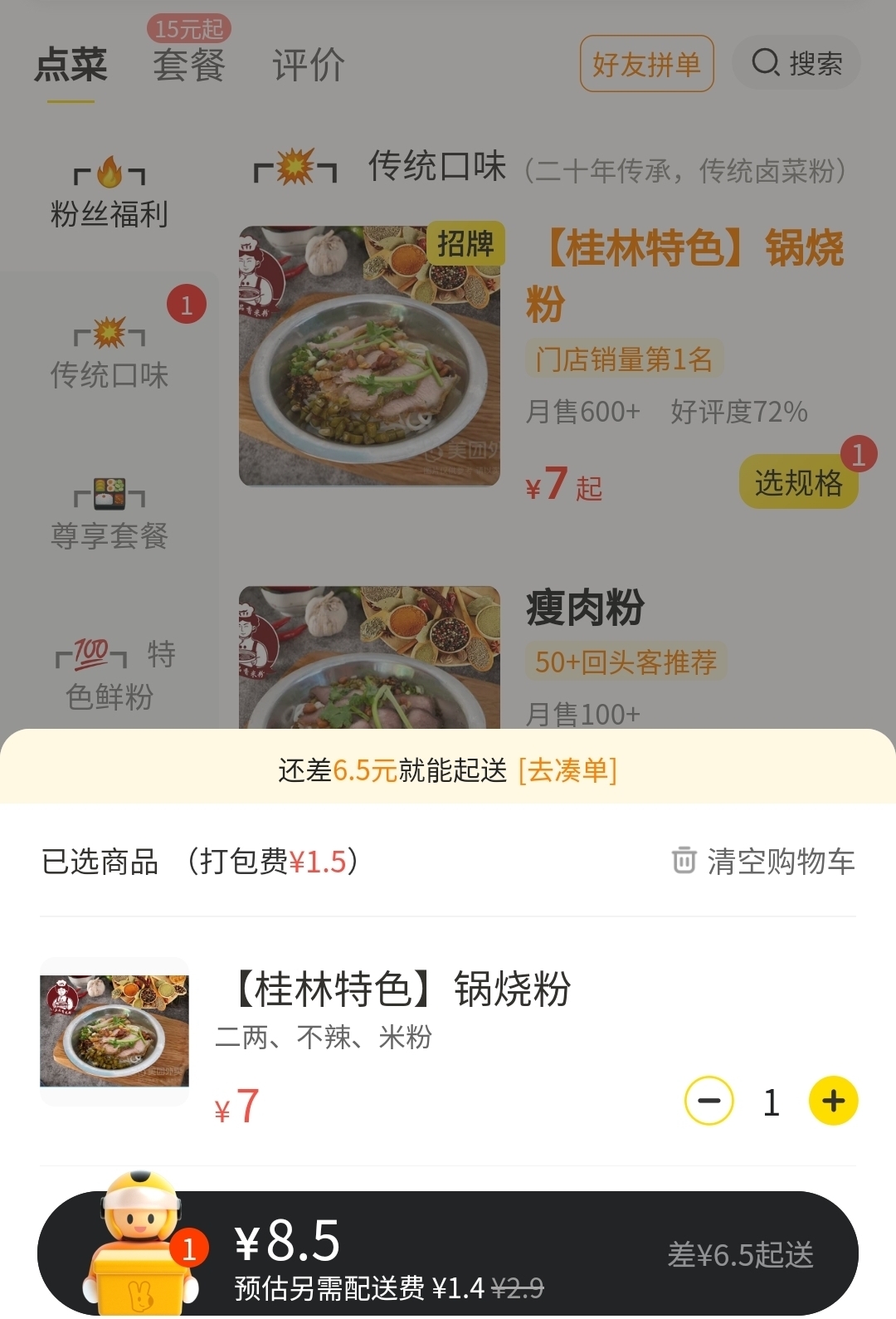The height and width of the screenshot is (1319, 896).
Task: Open the 评价 reviews tab
Action: pos(309,65)
